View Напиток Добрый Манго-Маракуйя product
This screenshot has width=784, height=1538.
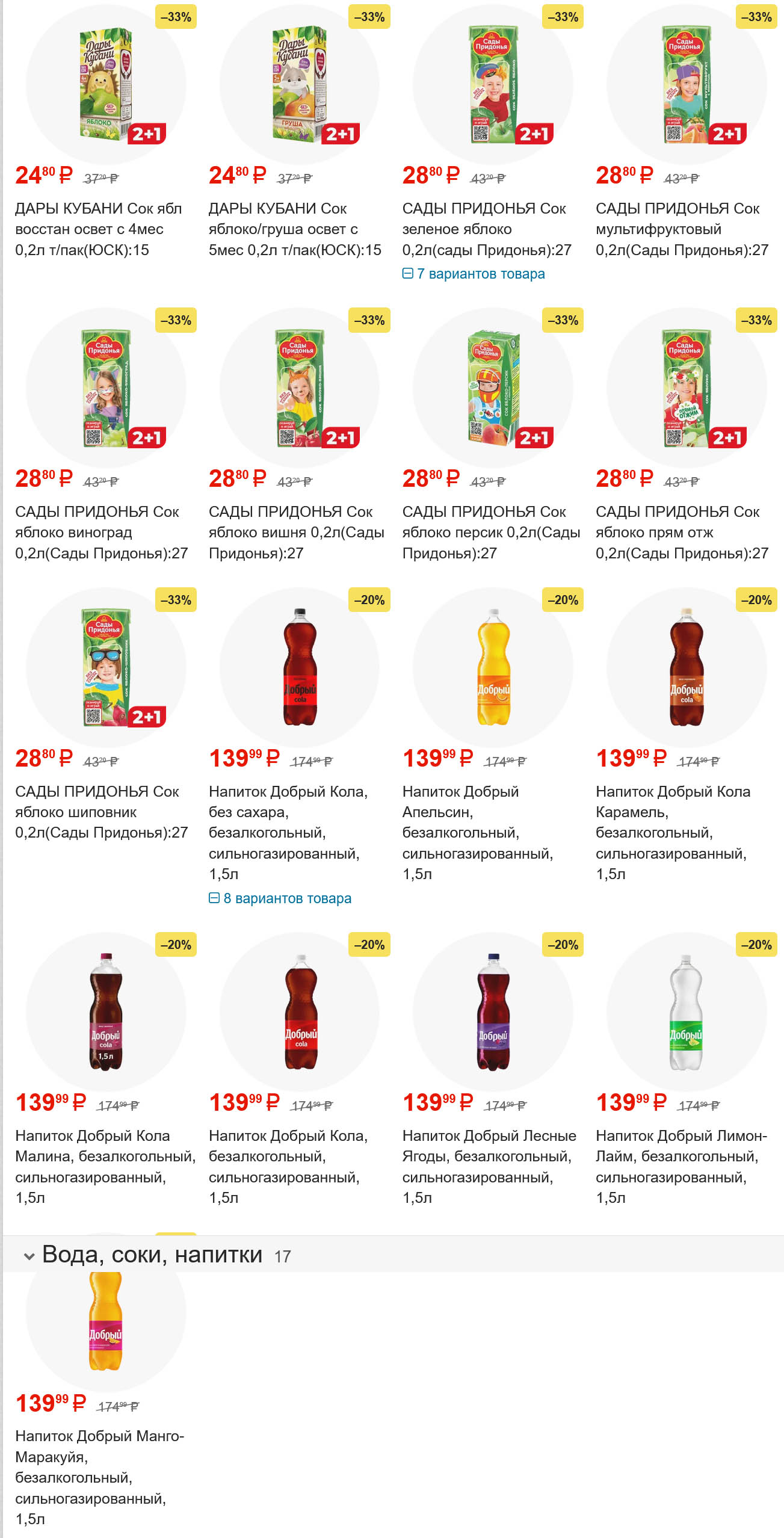(99, 1477)
